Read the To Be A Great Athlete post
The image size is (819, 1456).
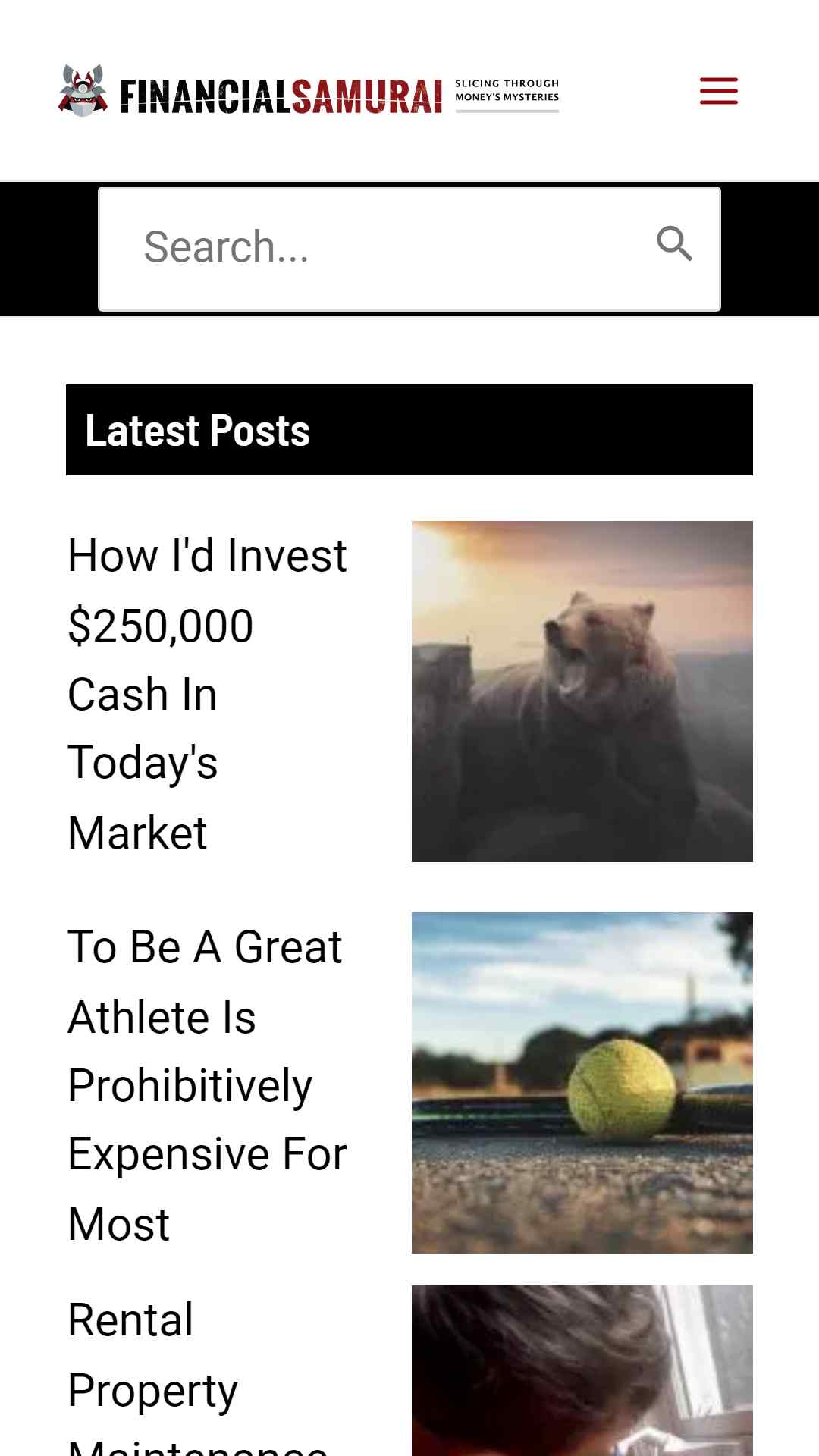click(206, 1084)
